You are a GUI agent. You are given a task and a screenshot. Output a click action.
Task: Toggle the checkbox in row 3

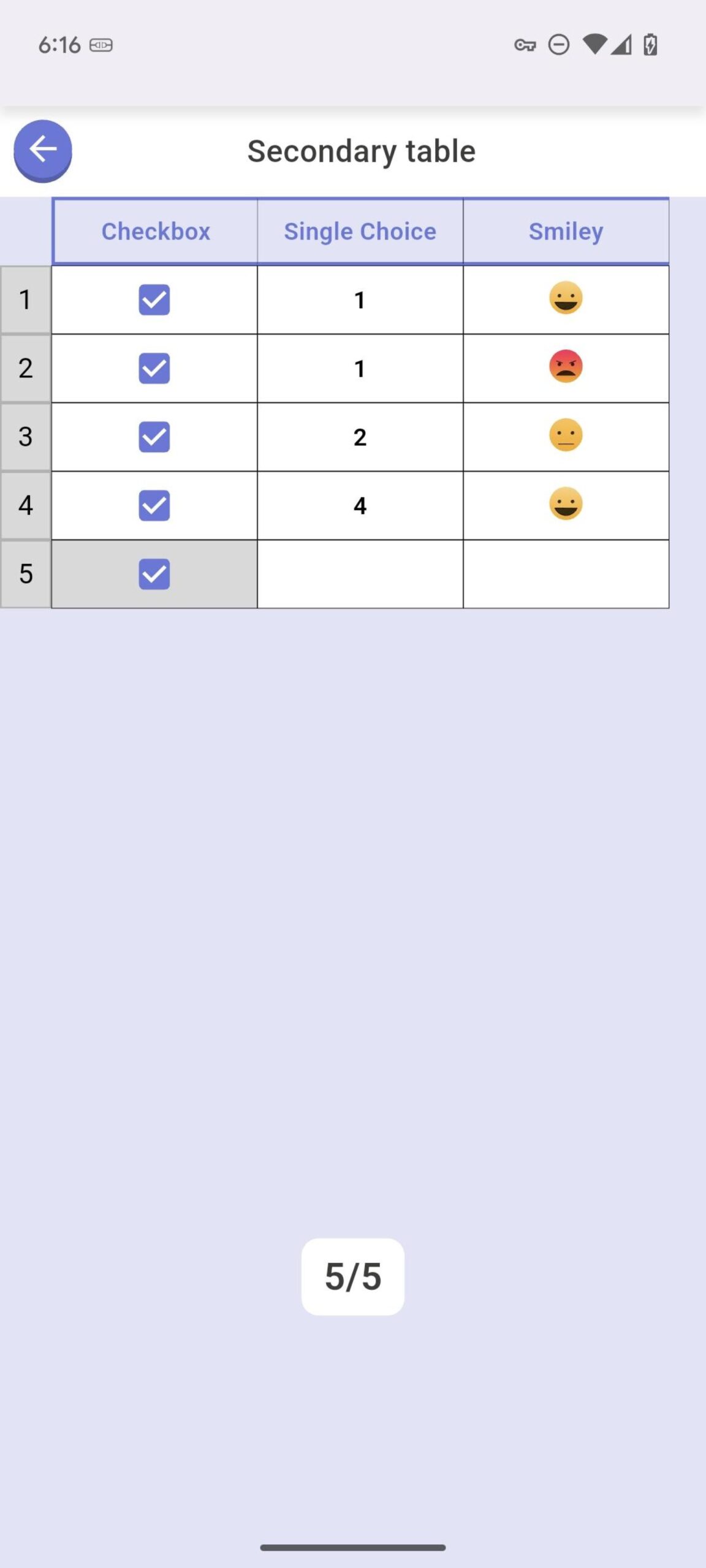[x=154, y=437]
